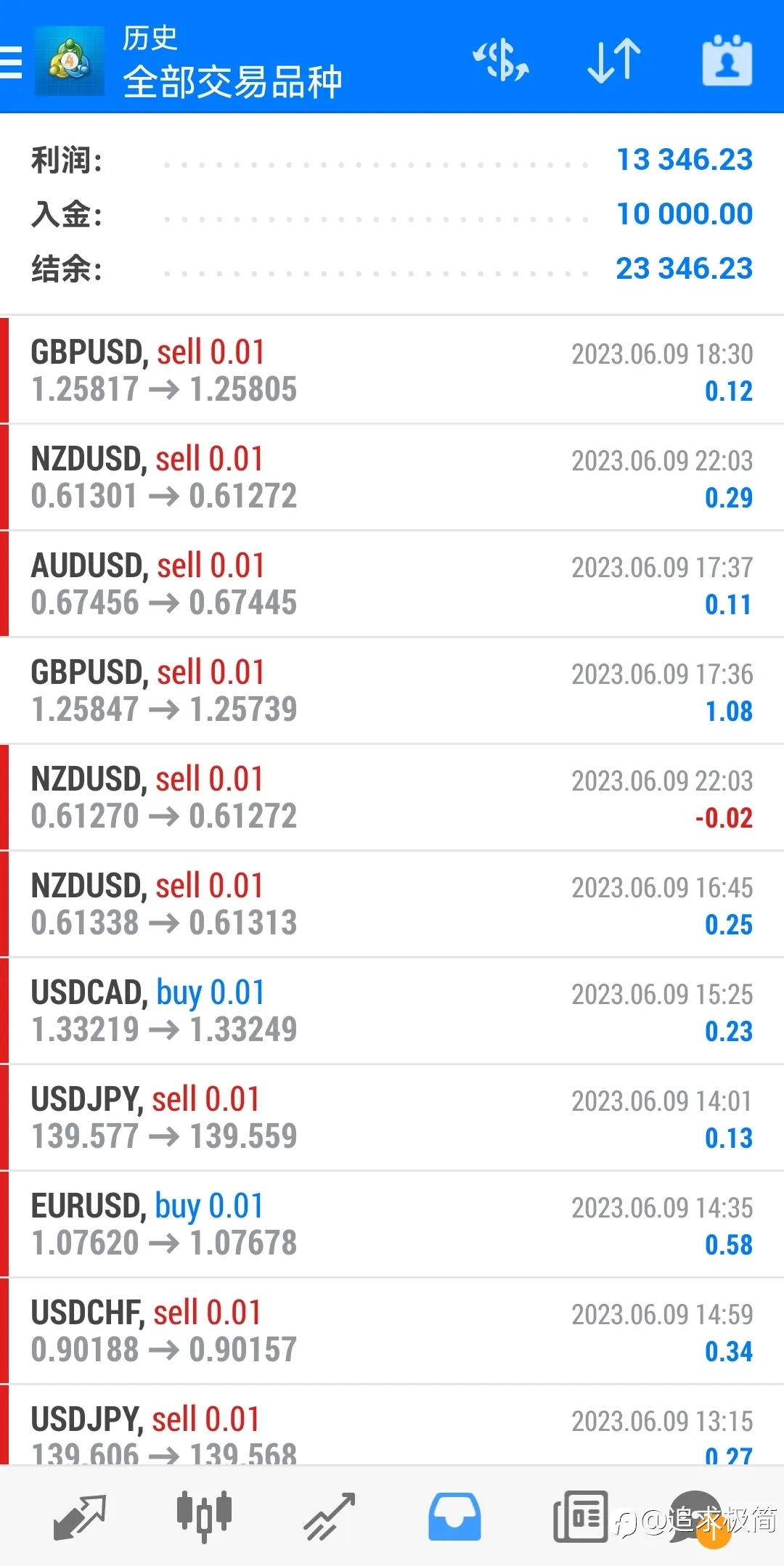Image resolution: width=784 pixels, height=1566 pixels.
Task: Open the sort order arrows
Action: point(614,60)
